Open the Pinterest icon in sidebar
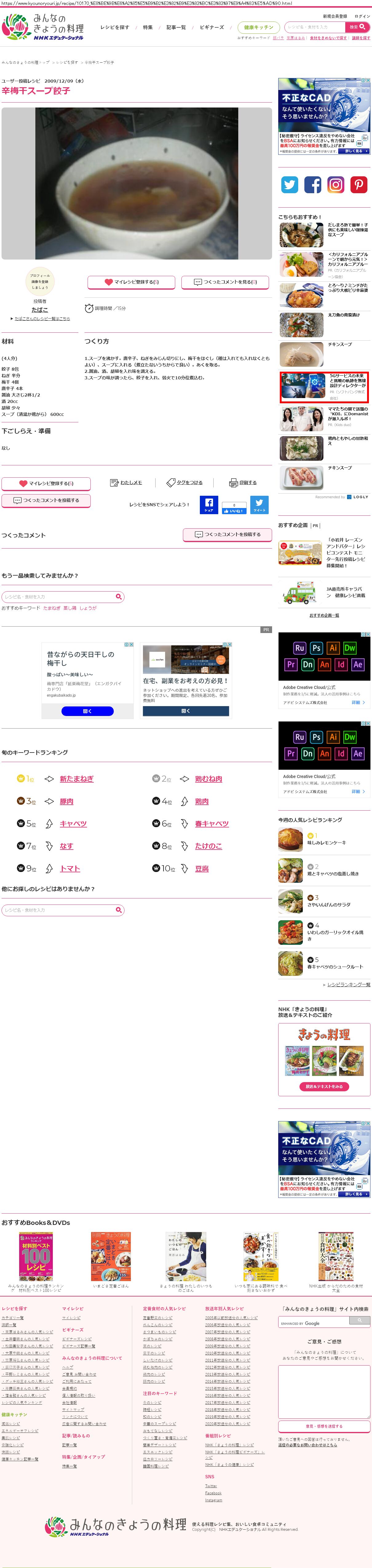This screenshot has height=1568, width=372. pos(358,184)
